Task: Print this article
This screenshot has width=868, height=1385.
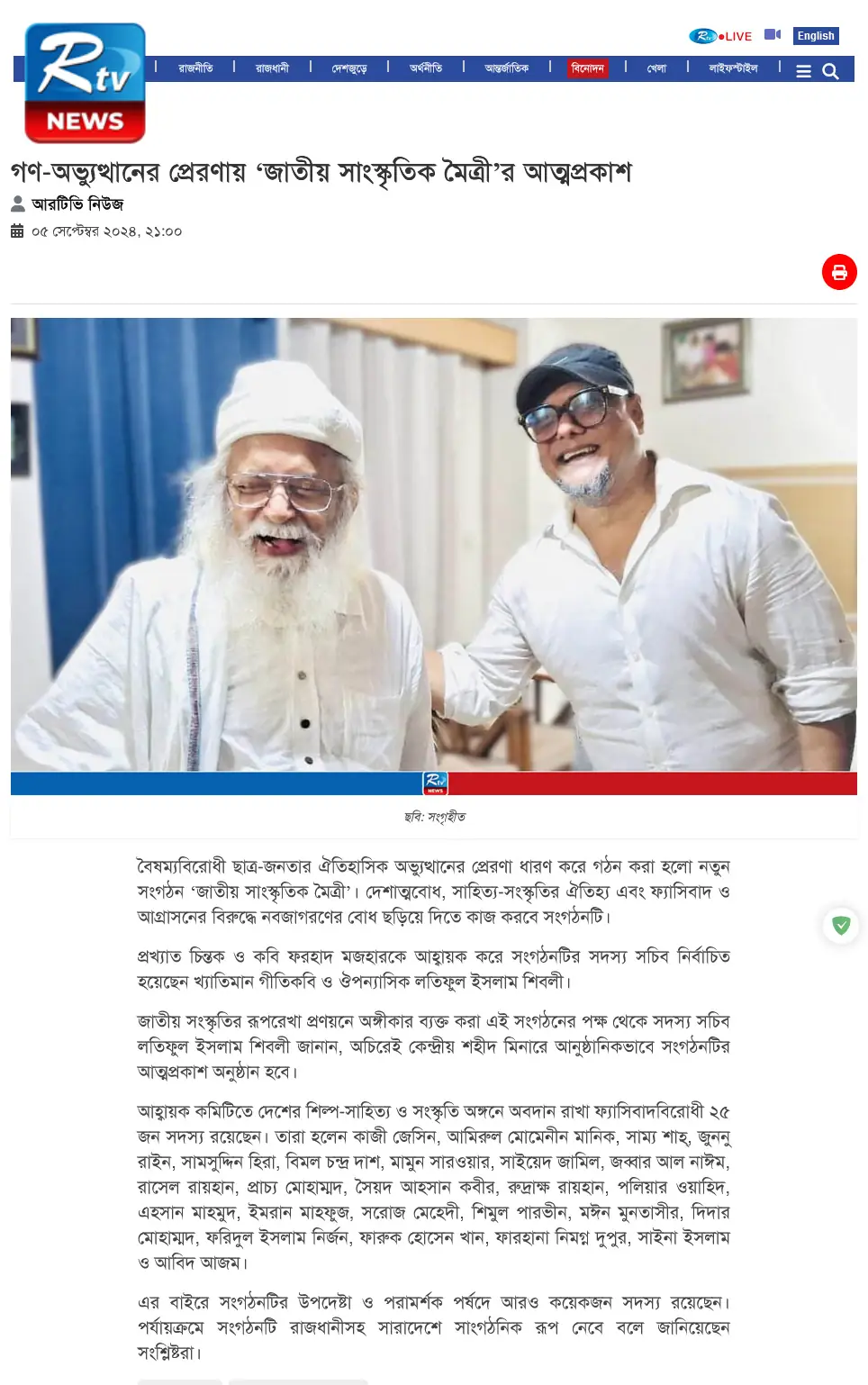Action: click(839, 272)
